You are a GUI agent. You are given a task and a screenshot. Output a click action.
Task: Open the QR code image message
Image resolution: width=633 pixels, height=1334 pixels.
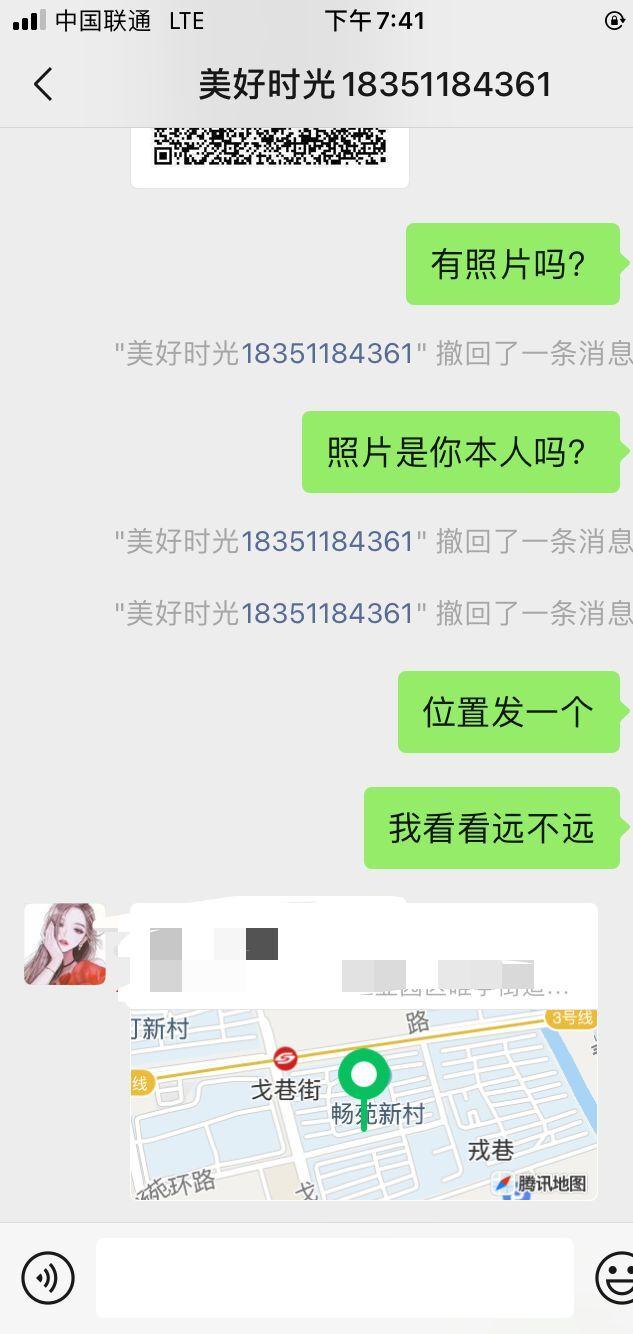point(270,152)
